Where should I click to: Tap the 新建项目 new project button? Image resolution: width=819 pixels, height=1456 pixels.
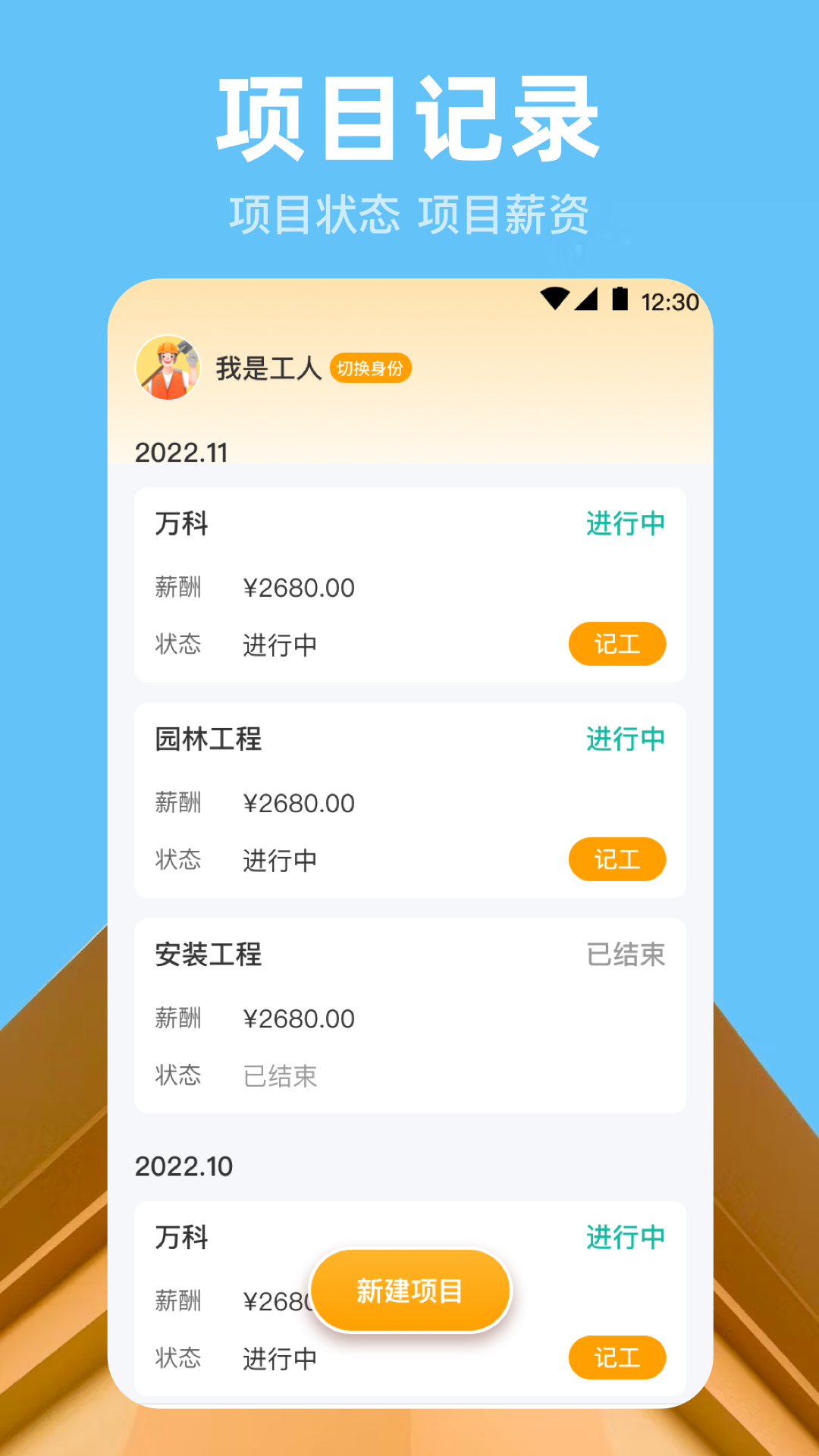pos(409,1291)
